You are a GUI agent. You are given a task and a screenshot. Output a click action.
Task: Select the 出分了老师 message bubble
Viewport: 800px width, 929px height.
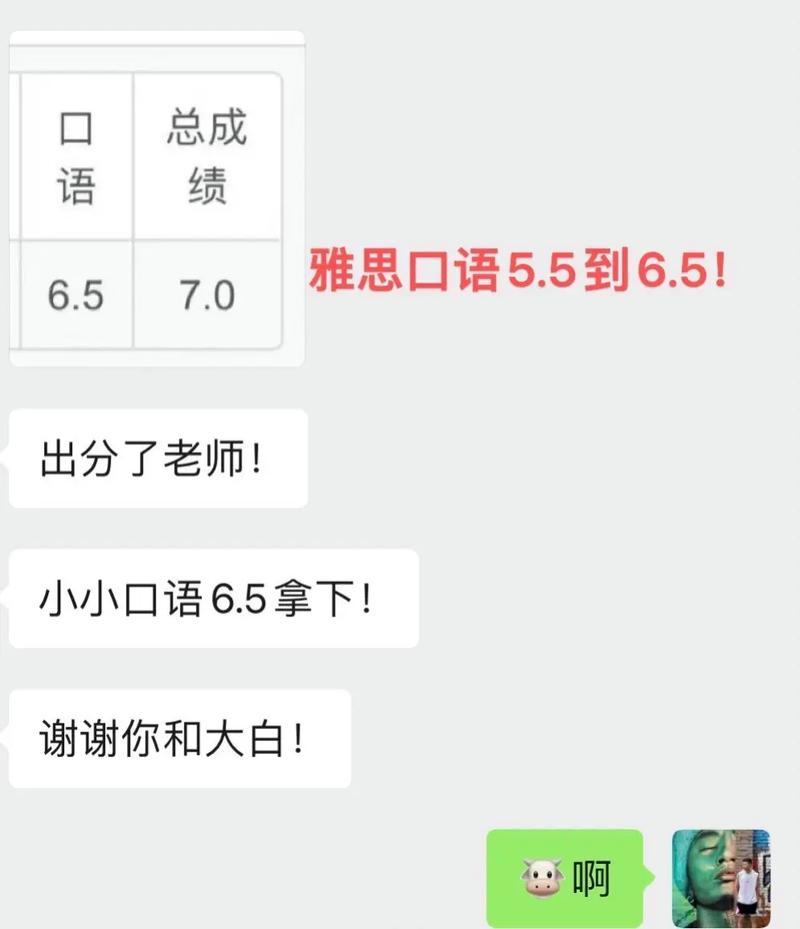(x=158, y=459)
